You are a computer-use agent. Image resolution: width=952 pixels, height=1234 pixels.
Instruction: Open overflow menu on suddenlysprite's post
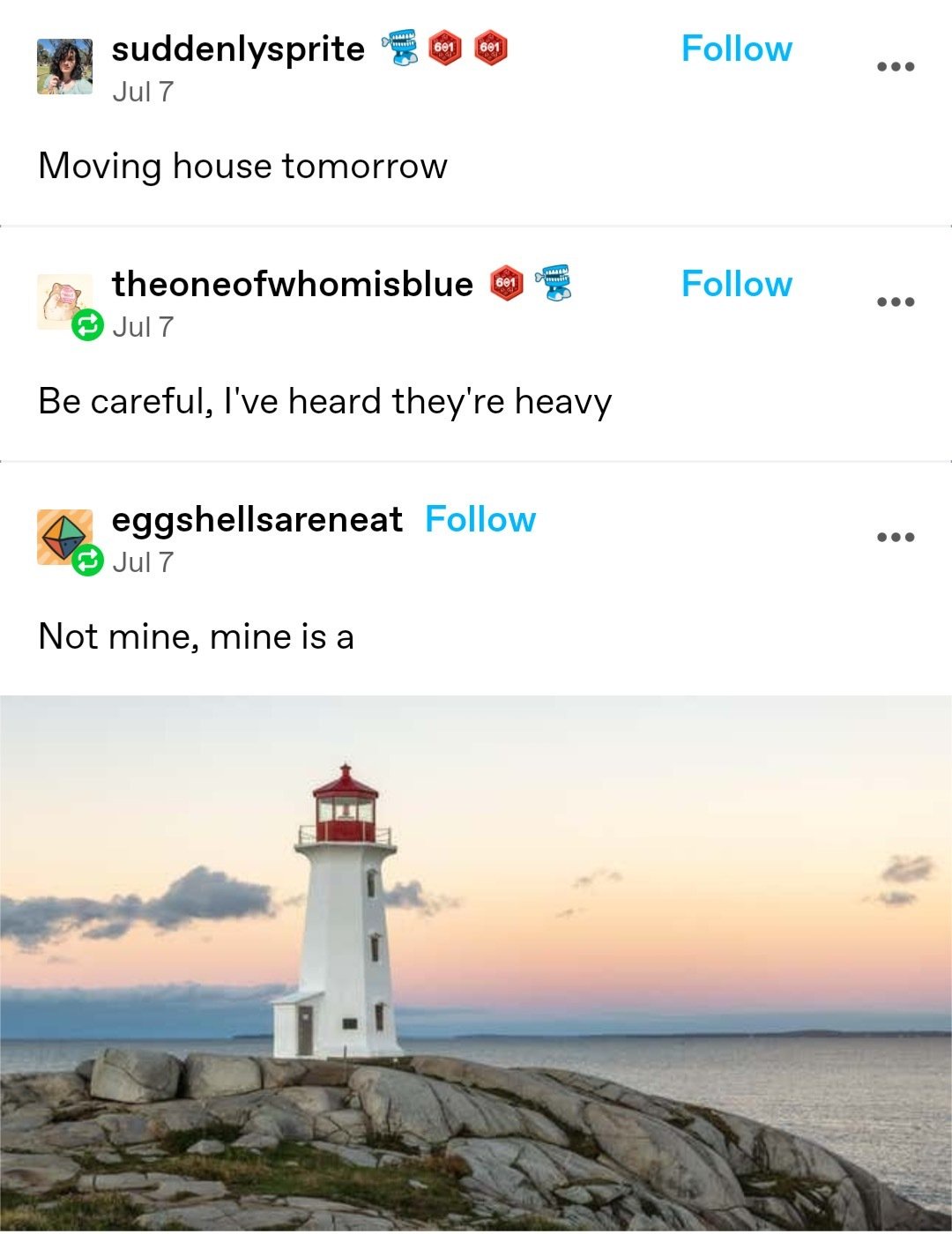tap(896, 67)
